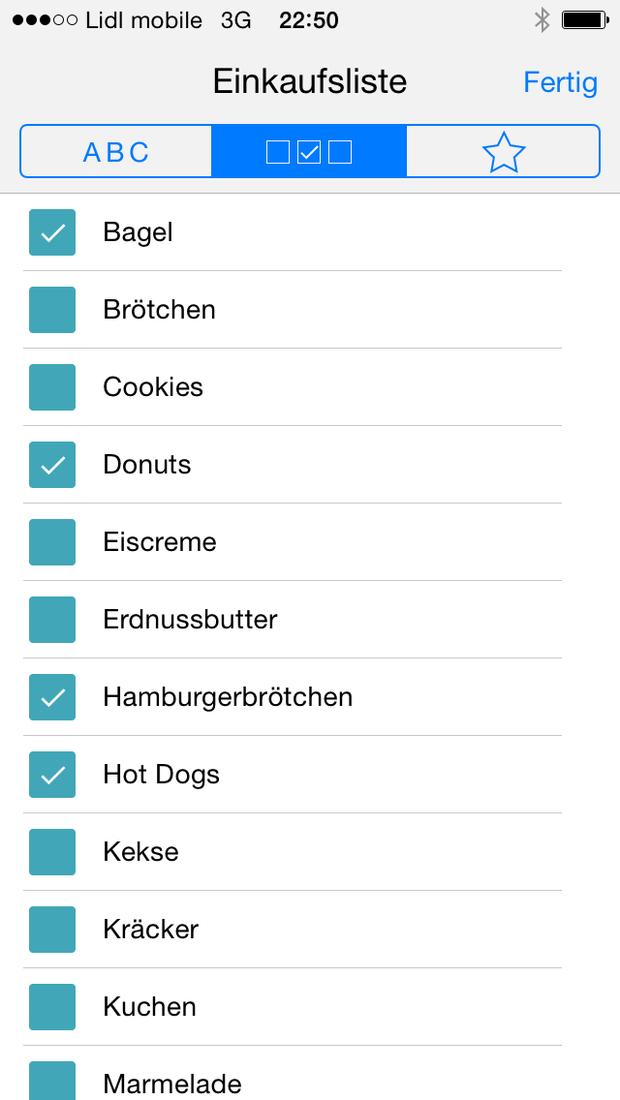Uncheck the Bagel checkbox
Screen dimensions: 620x1100
point(52,232)
